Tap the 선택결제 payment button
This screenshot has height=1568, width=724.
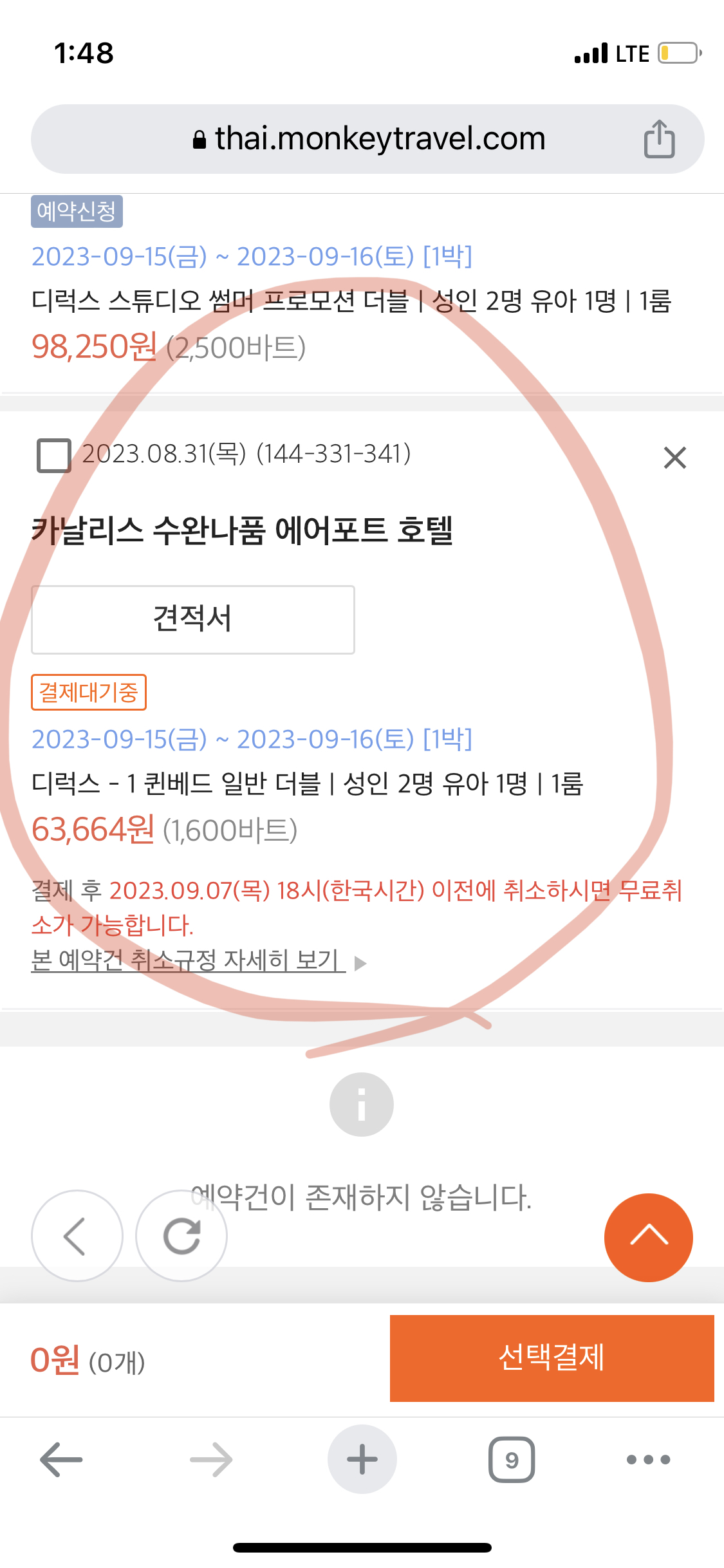tap(552, 1358)
